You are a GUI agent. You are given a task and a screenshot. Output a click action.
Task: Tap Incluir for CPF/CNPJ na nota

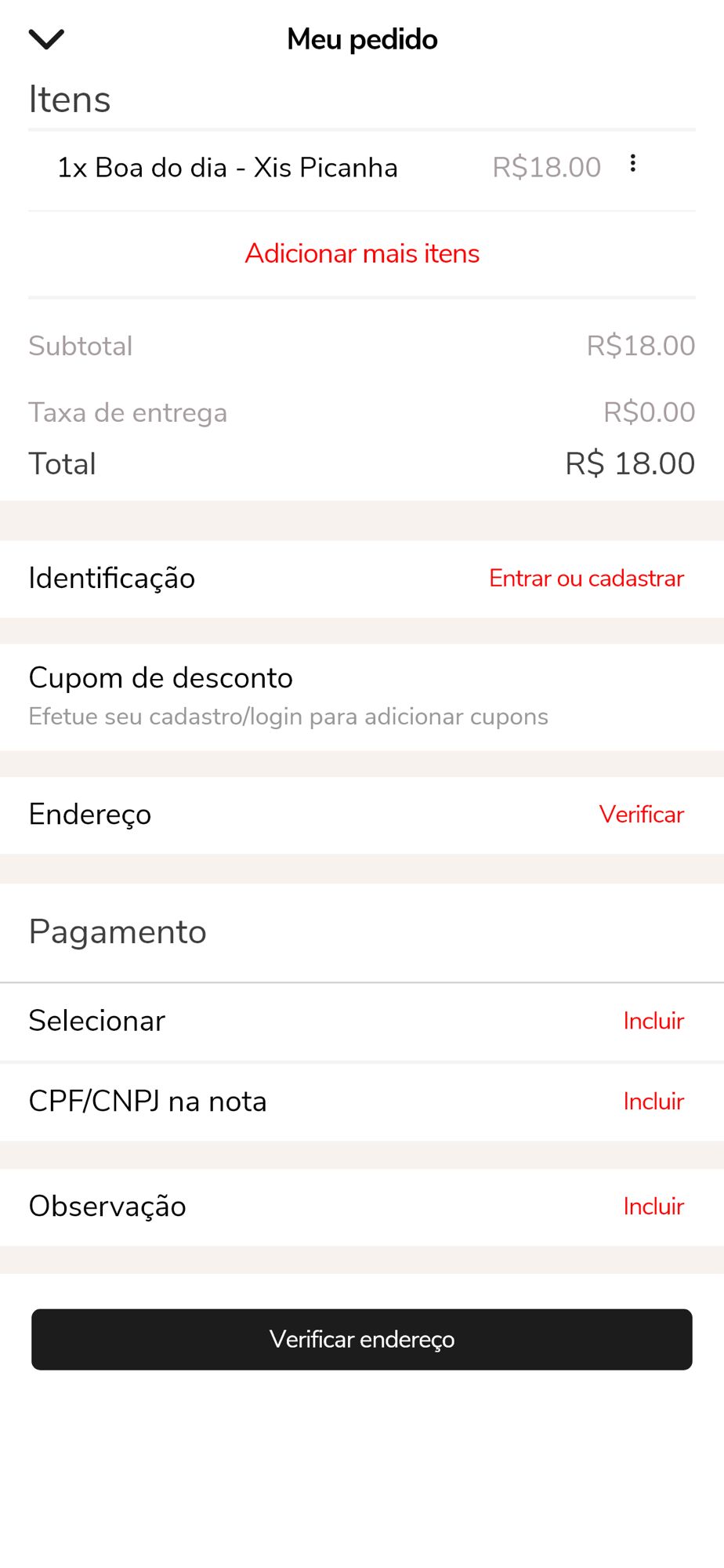coord(653,1102)
